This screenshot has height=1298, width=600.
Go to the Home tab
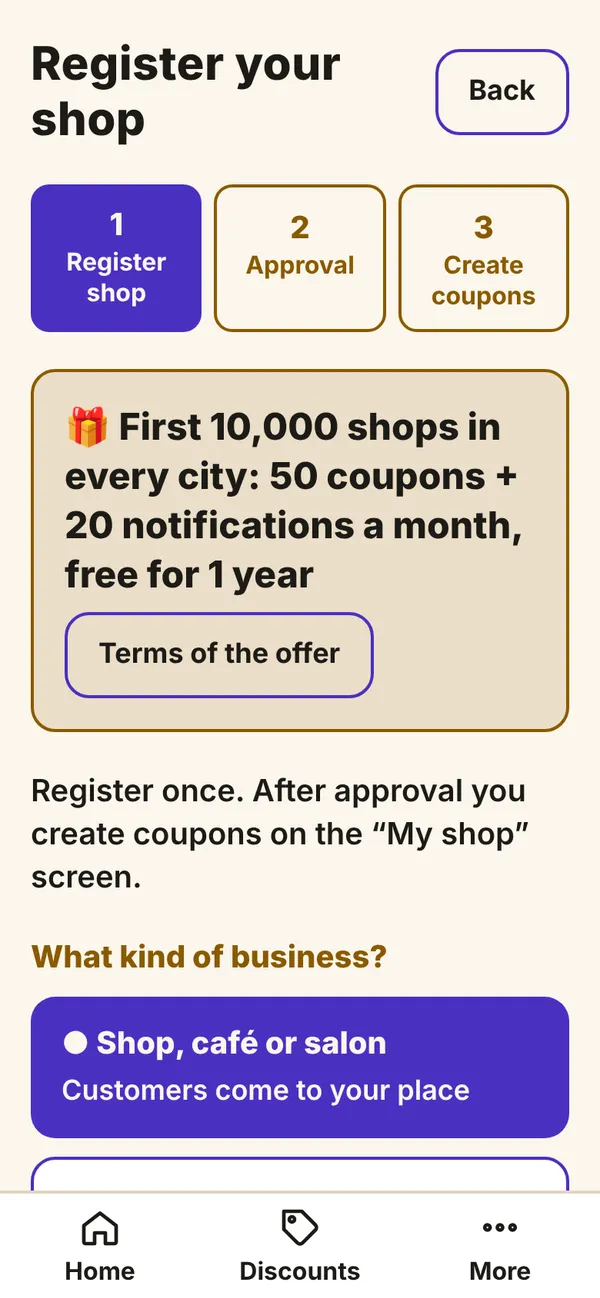tap(100, 1246)
